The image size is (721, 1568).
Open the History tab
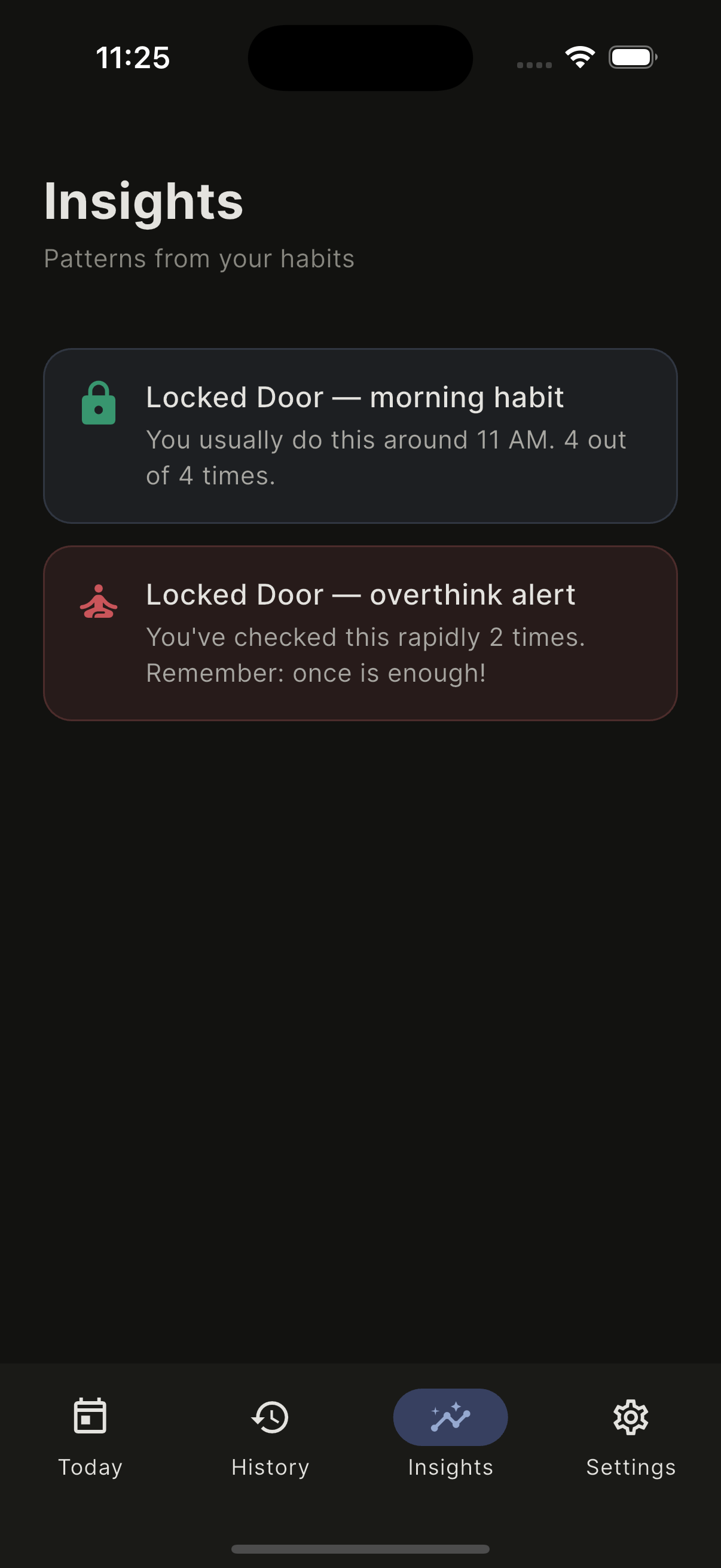coord(270,1433)
